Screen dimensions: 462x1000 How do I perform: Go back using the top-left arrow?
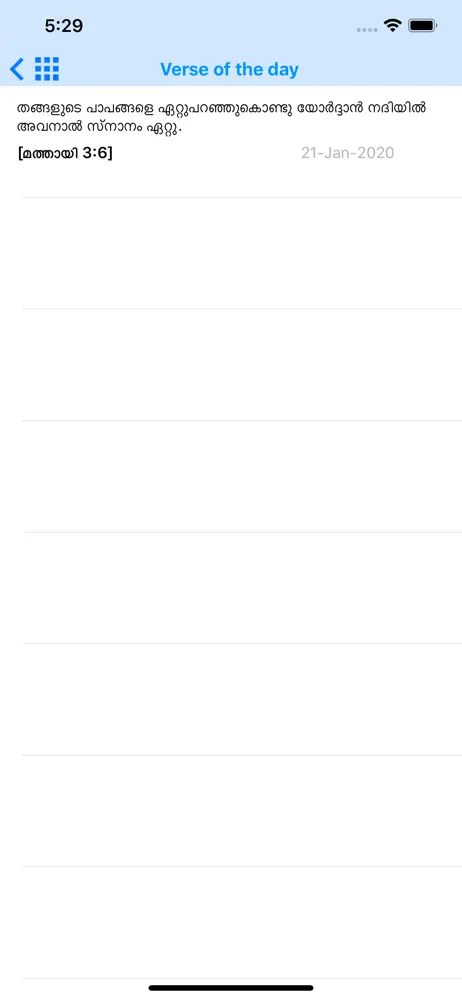pyautogui.click(x=17, y=69)
